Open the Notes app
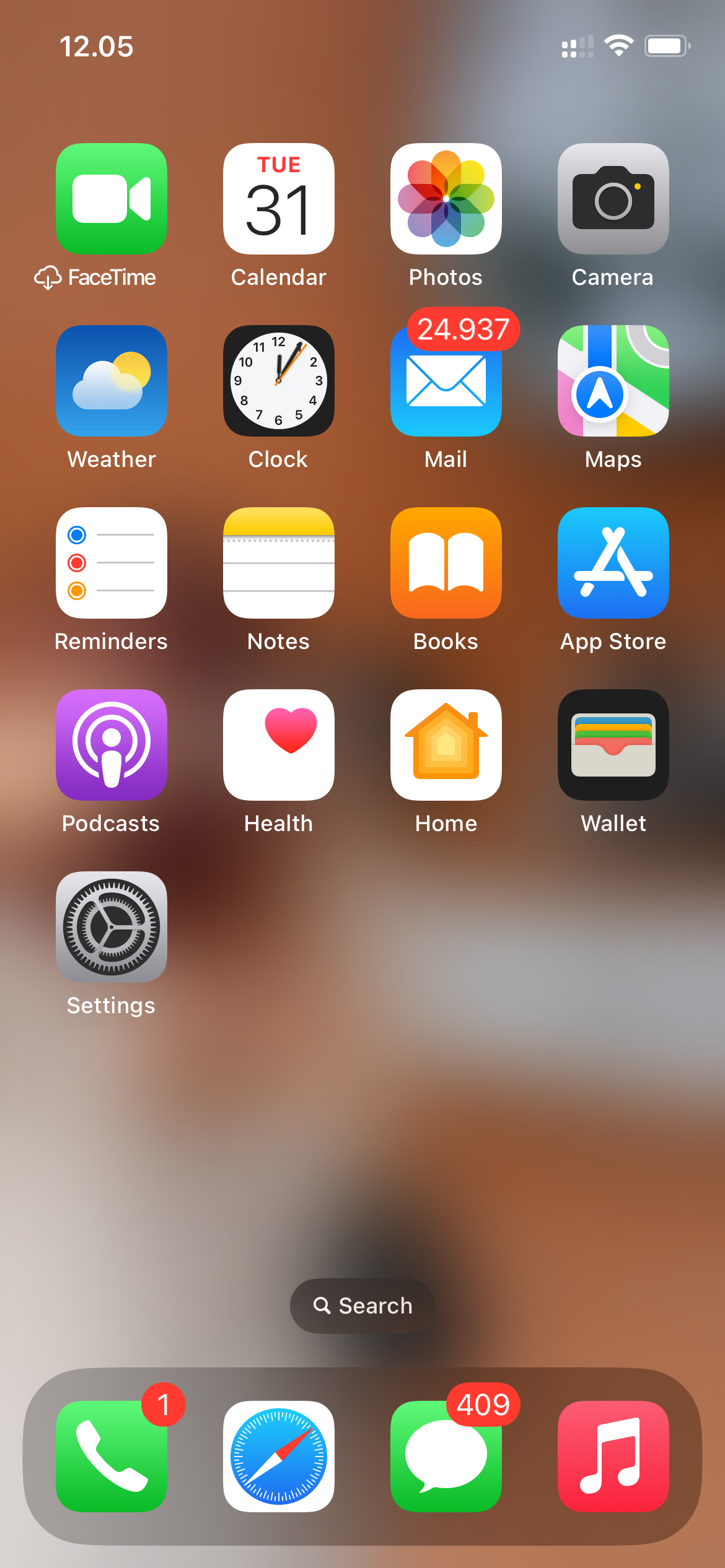This screenshot has width=725, height=1568. 279,563
